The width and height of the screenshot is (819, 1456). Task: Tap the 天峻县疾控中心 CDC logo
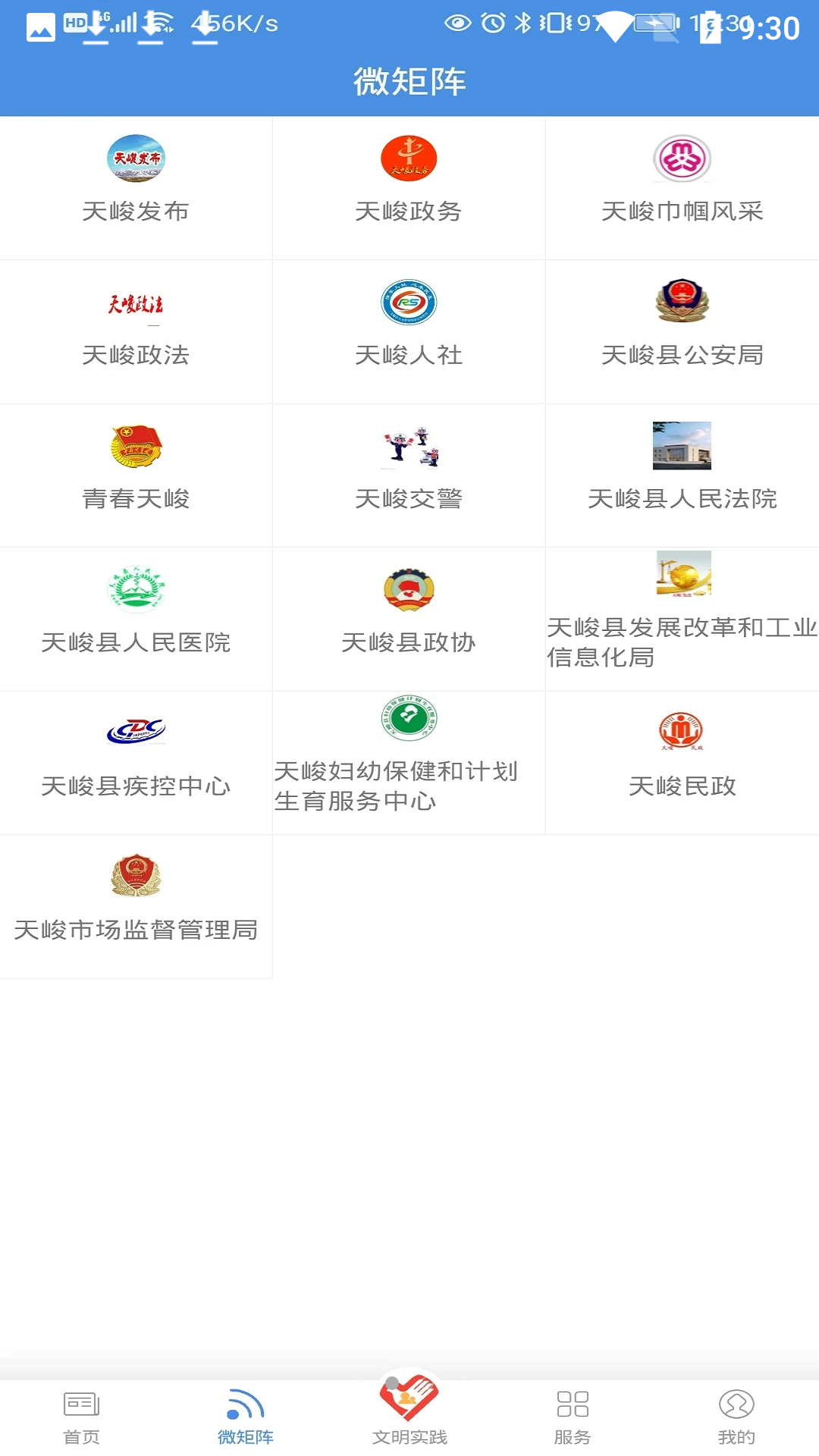coord(136,730)
